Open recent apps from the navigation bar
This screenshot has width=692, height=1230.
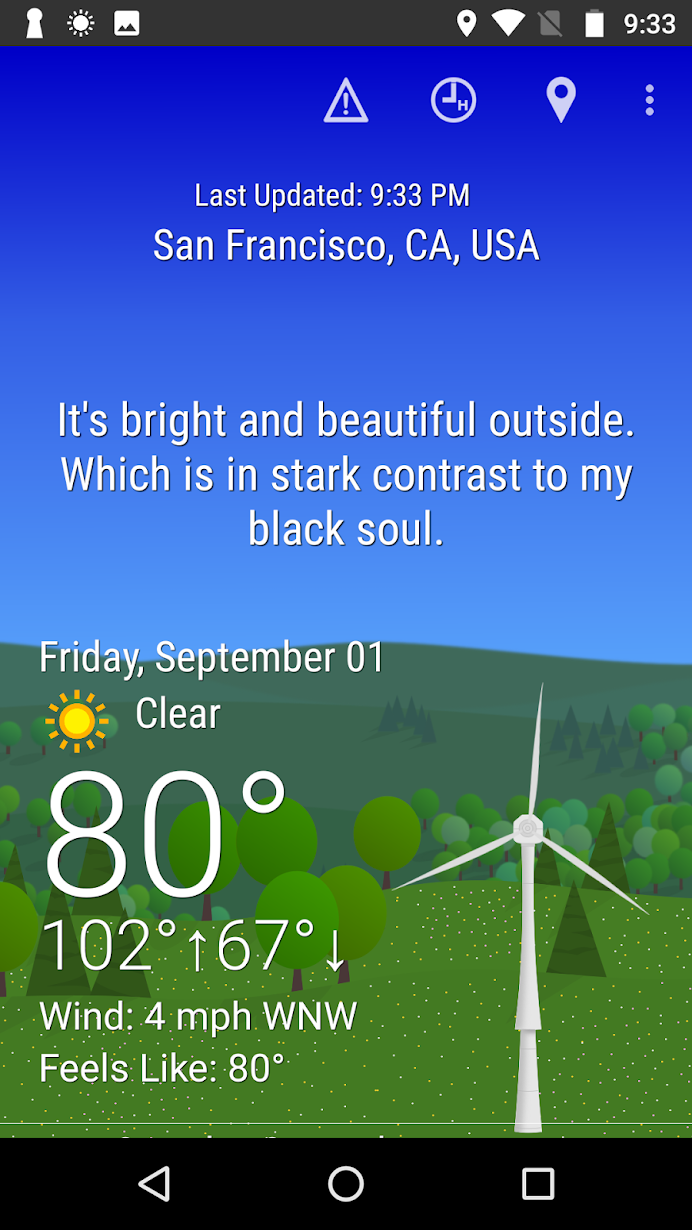[538, 1184]
